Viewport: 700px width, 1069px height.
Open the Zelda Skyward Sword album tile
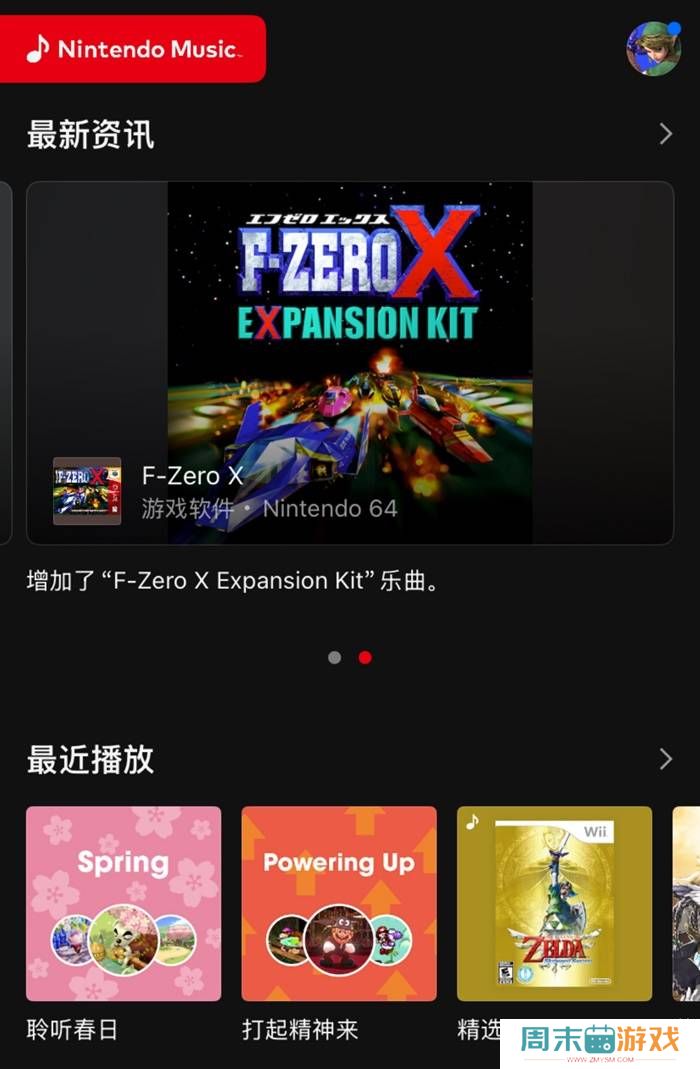[x=554, y=903]
